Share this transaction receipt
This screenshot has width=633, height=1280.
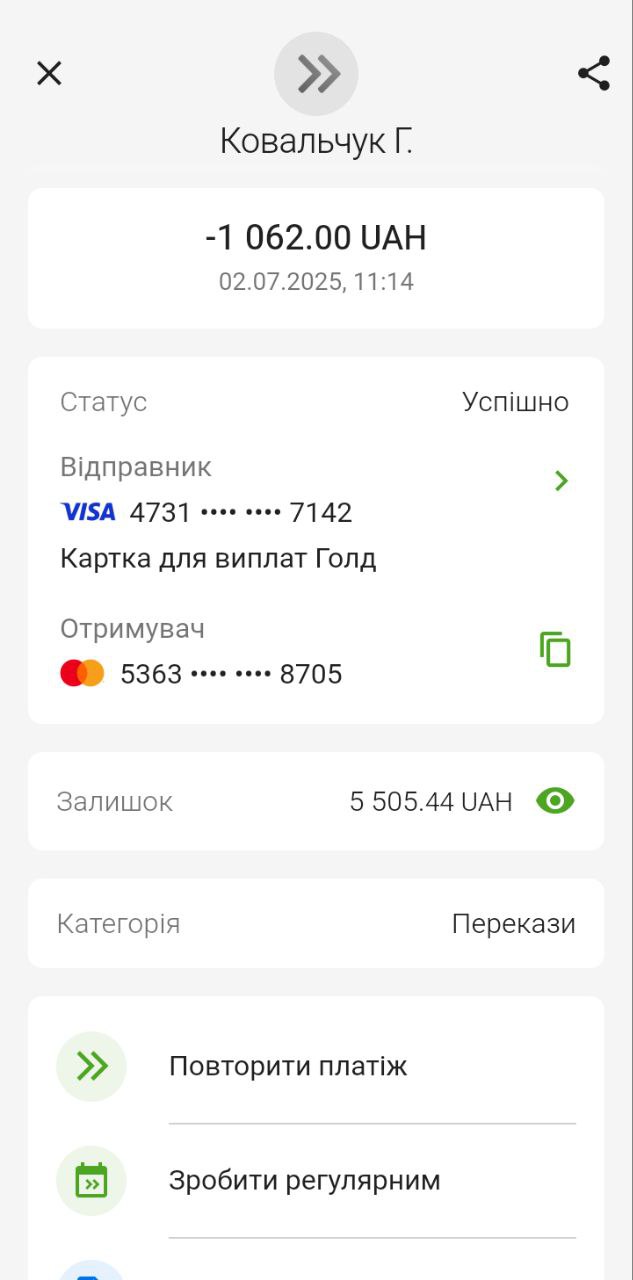(594, 73)
